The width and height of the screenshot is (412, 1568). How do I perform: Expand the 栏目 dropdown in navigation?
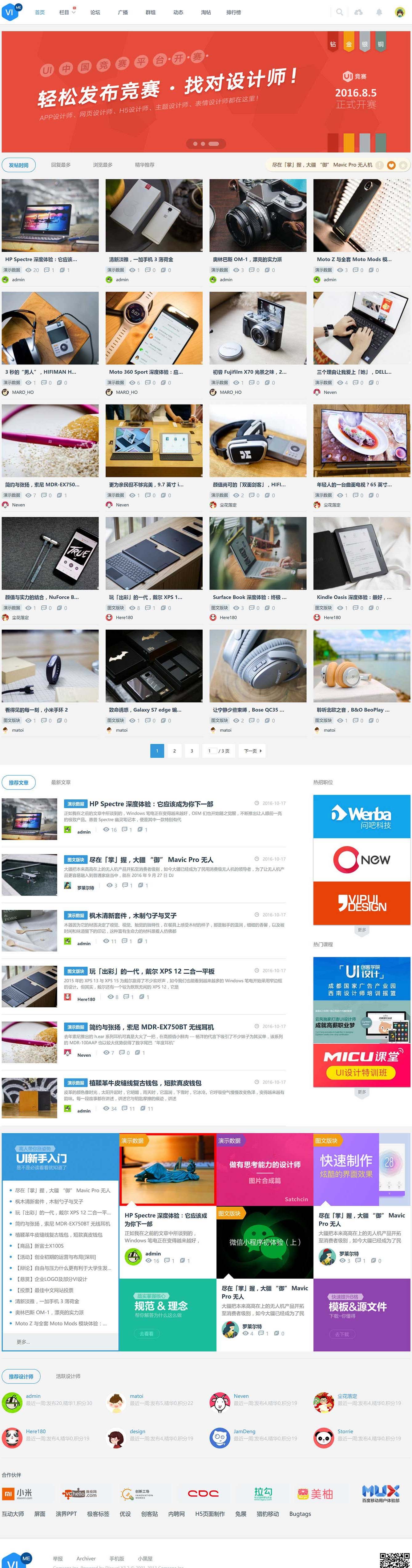point(67,12)
